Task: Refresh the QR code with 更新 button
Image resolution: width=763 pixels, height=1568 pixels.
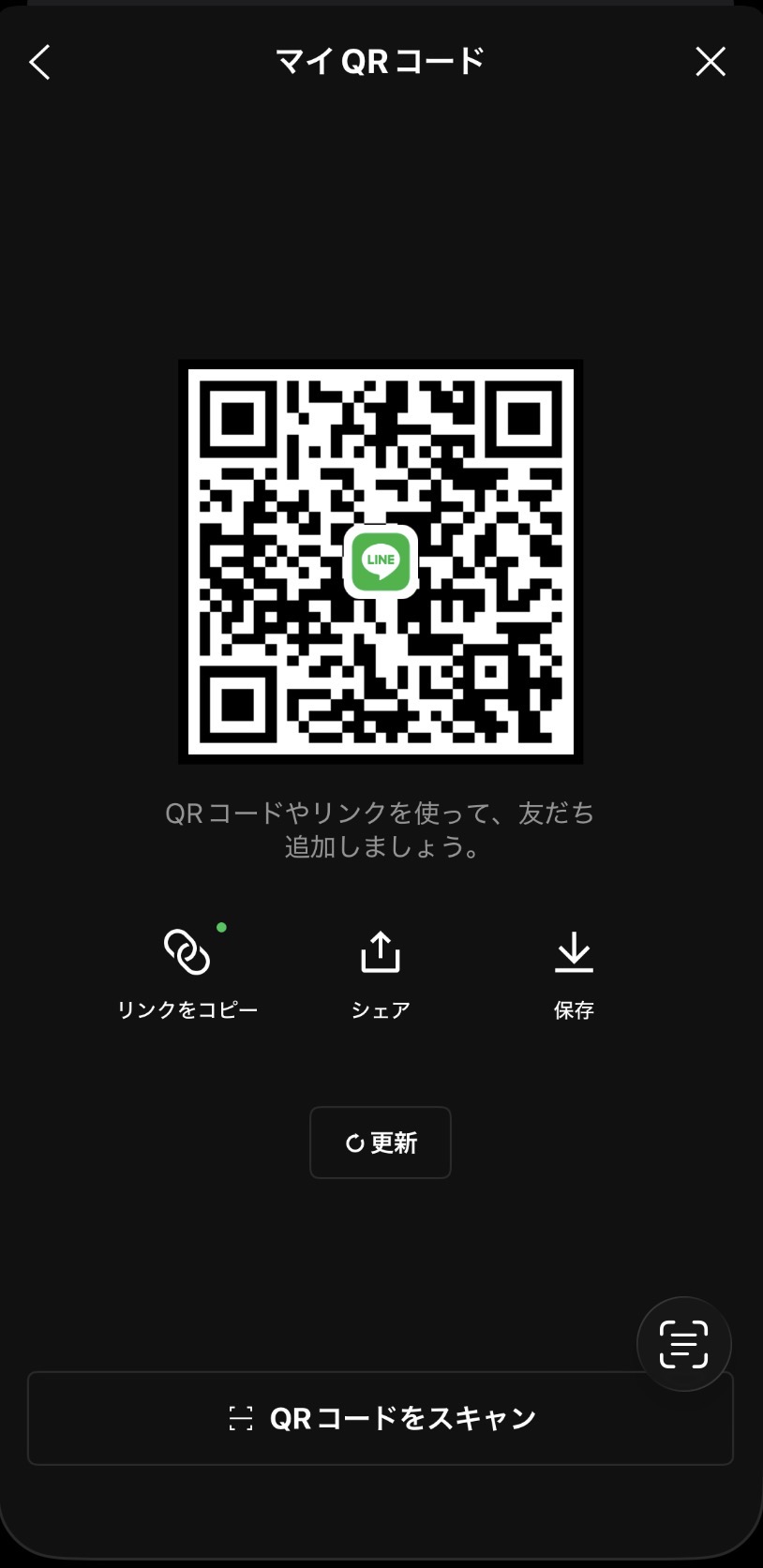Action: [381, 1142]
